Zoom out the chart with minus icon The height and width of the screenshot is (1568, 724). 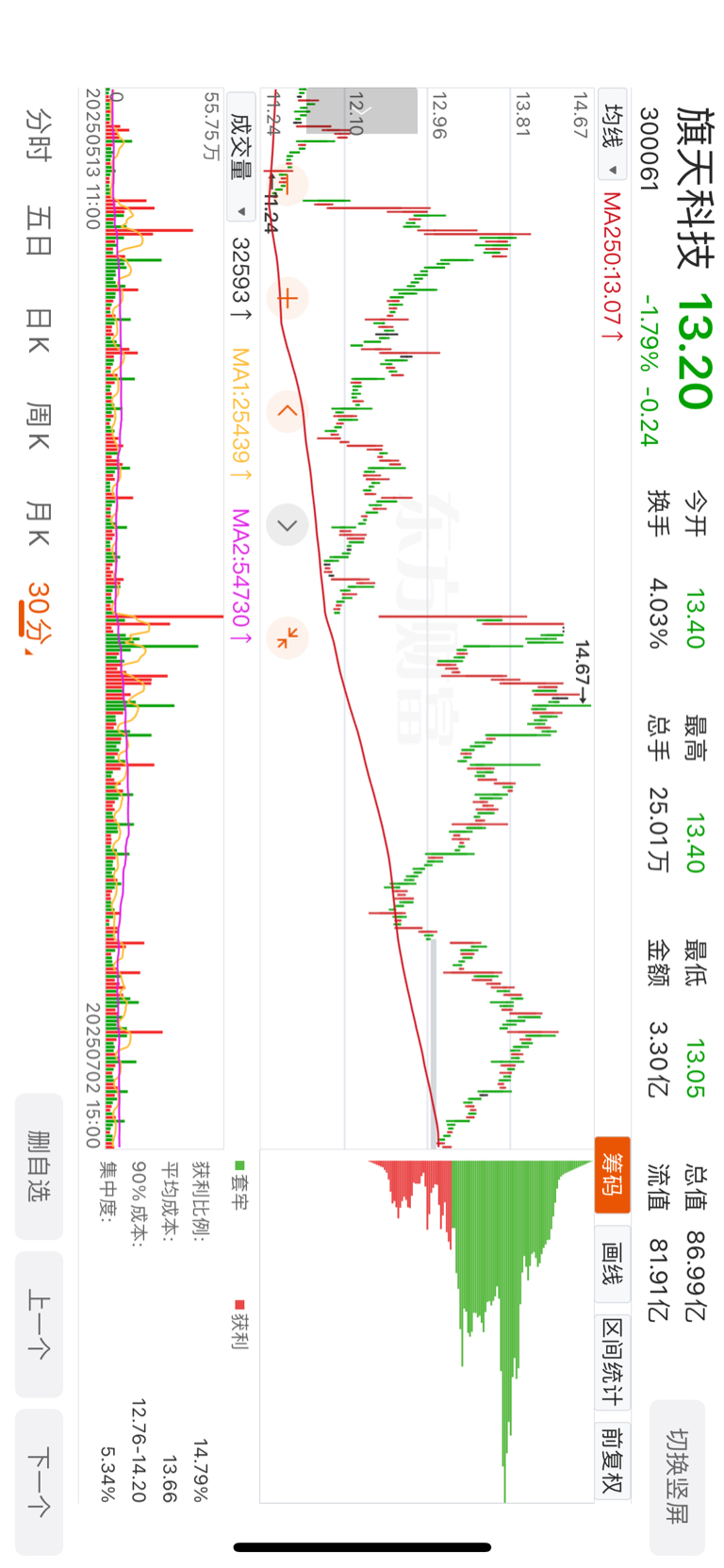tap(288, 185)
